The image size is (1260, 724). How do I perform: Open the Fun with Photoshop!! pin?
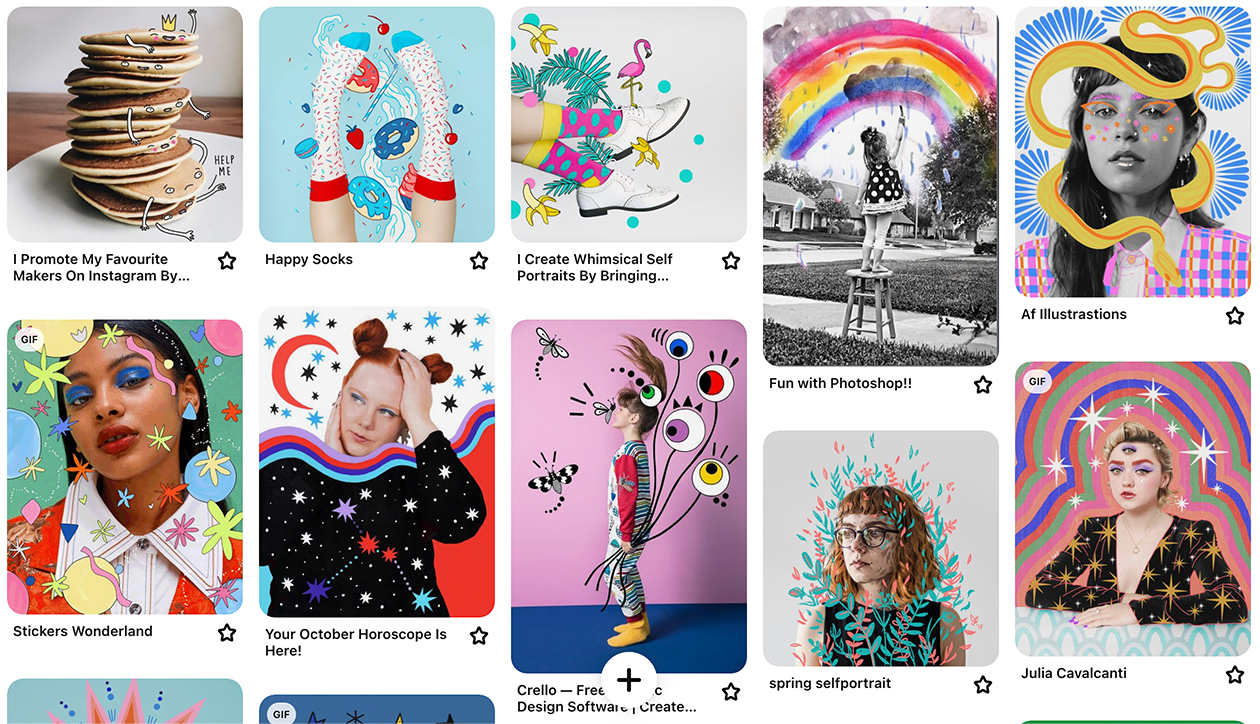coord(881,186)
